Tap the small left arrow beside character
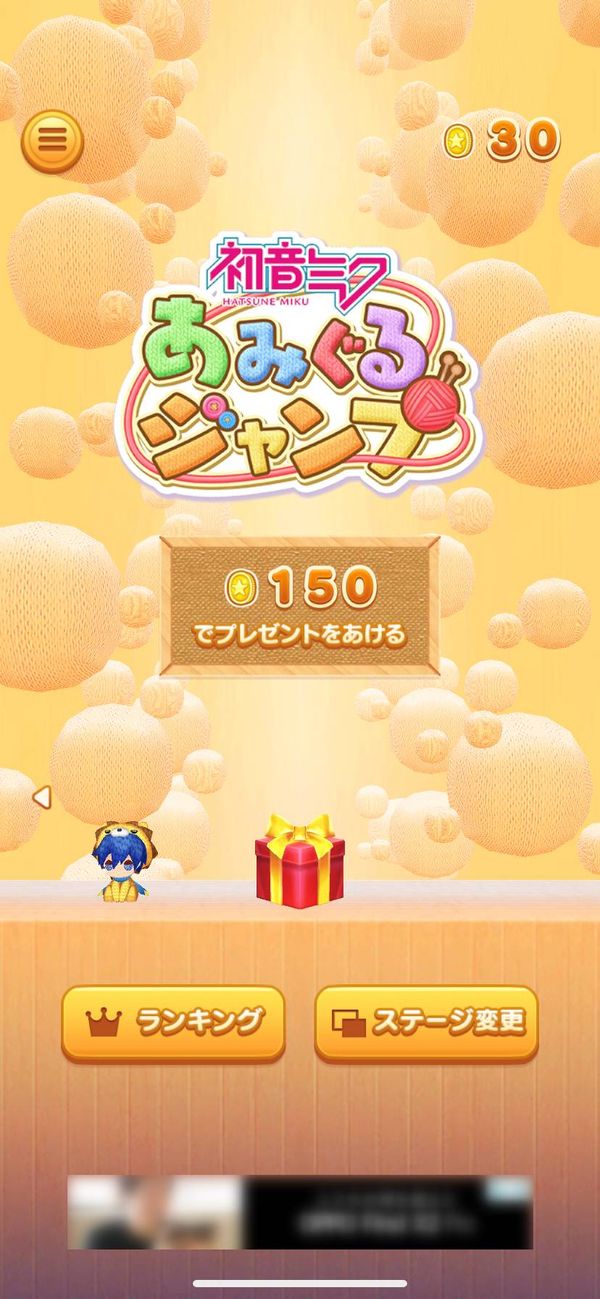Screen dimensions: 600x1299 [41, 797]
